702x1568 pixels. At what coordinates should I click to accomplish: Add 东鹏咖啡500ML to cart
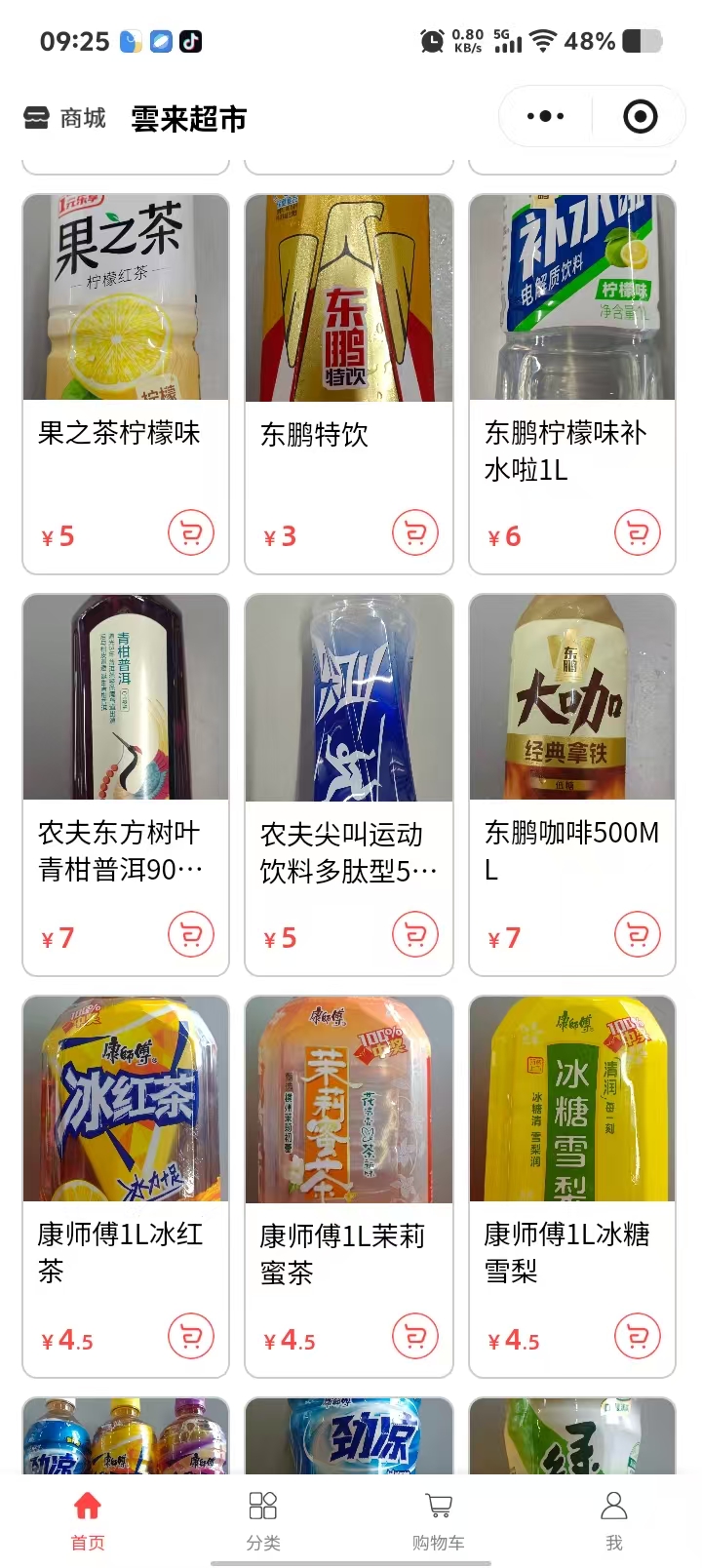pyautogui.click(x=638, y=935)
